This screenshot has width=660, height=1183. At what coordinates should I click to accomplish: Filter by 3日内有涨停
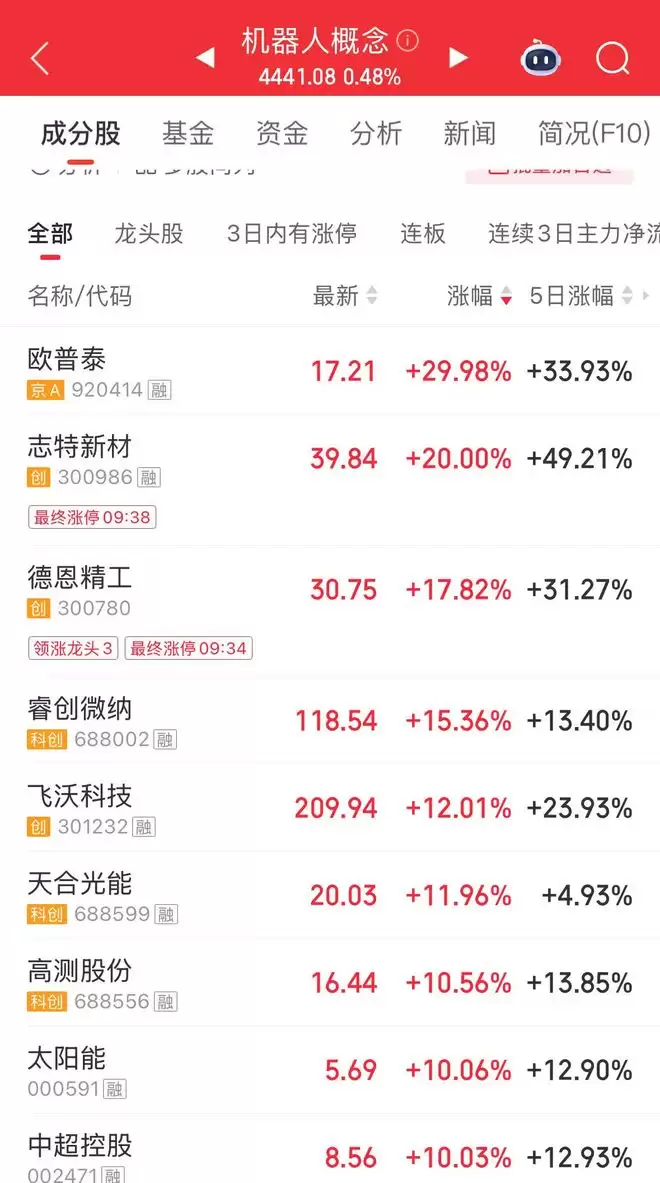(292, 234)
